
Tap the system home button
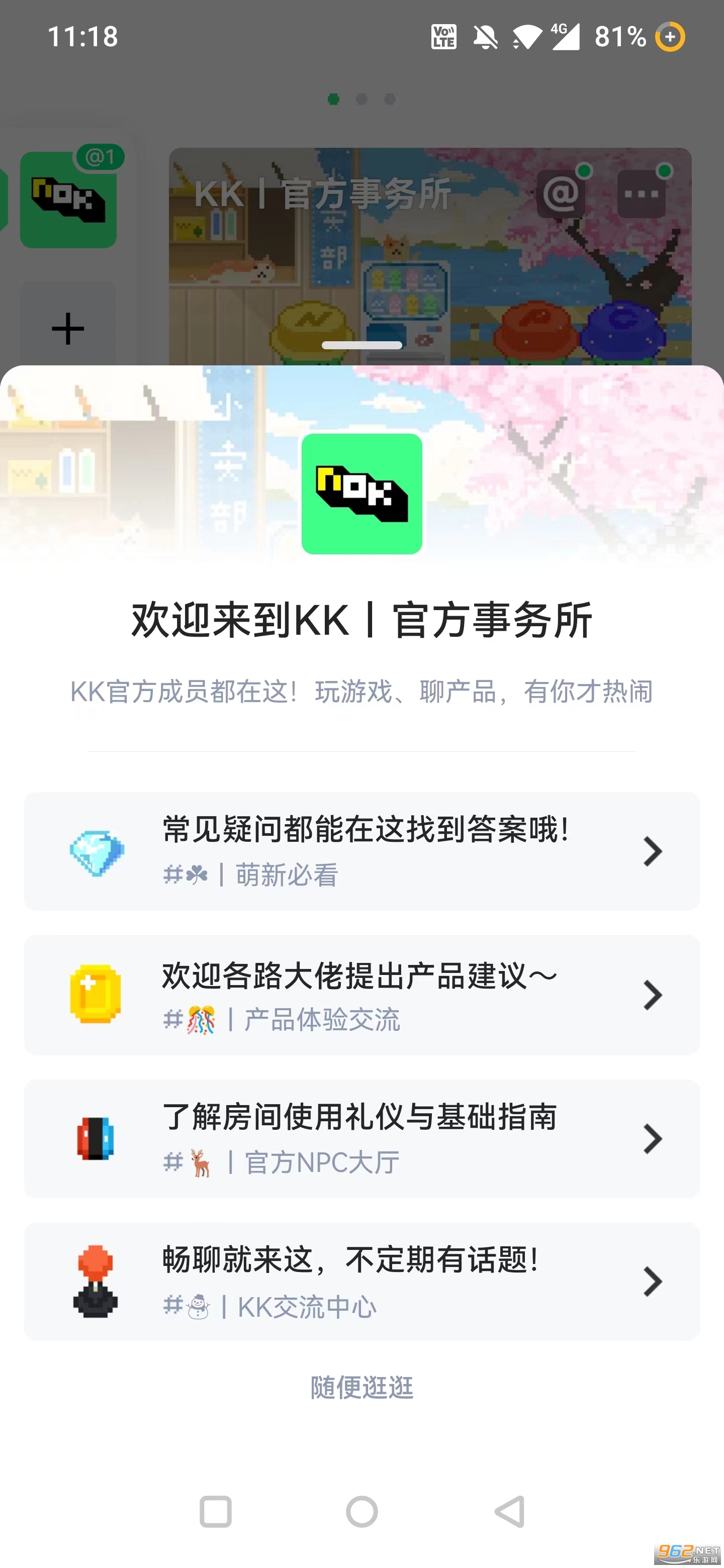[x=361, y=1511]
